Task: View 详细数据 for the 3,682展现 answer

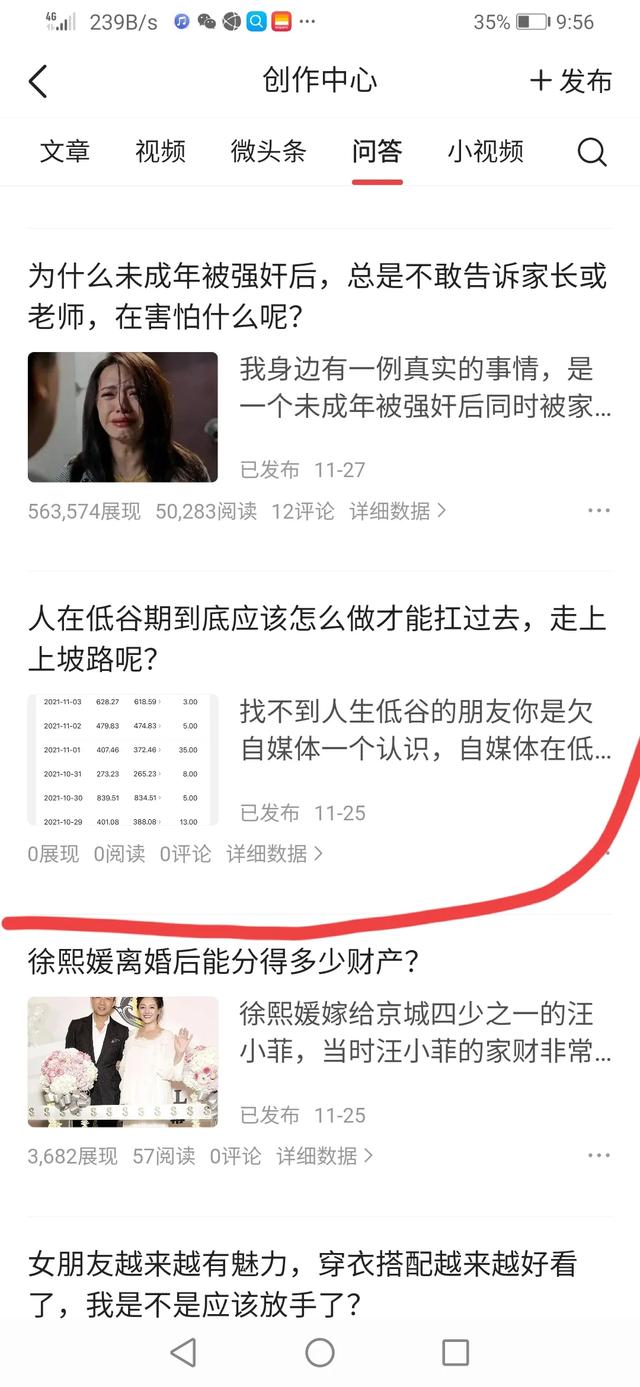Action: (x=324, y=1156)
